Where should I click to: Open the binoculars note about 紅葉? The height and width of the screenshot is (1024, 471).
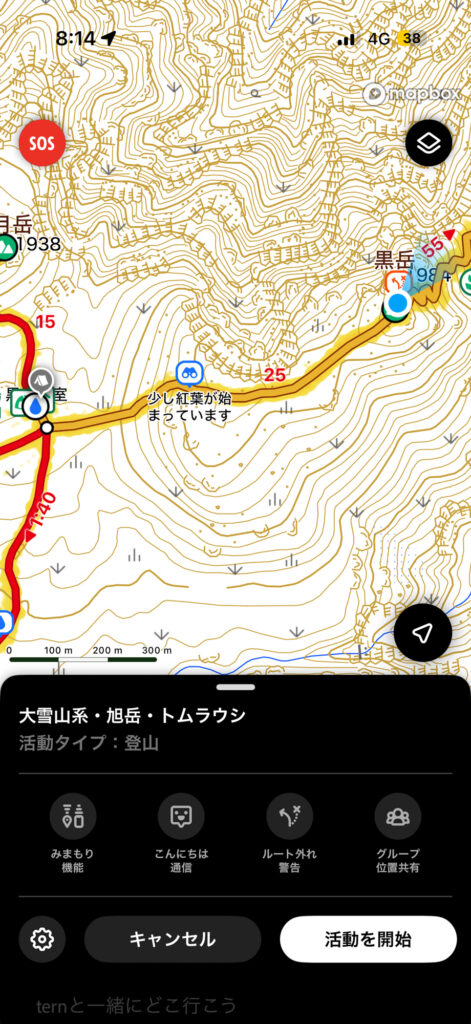[x=189, y=374]
